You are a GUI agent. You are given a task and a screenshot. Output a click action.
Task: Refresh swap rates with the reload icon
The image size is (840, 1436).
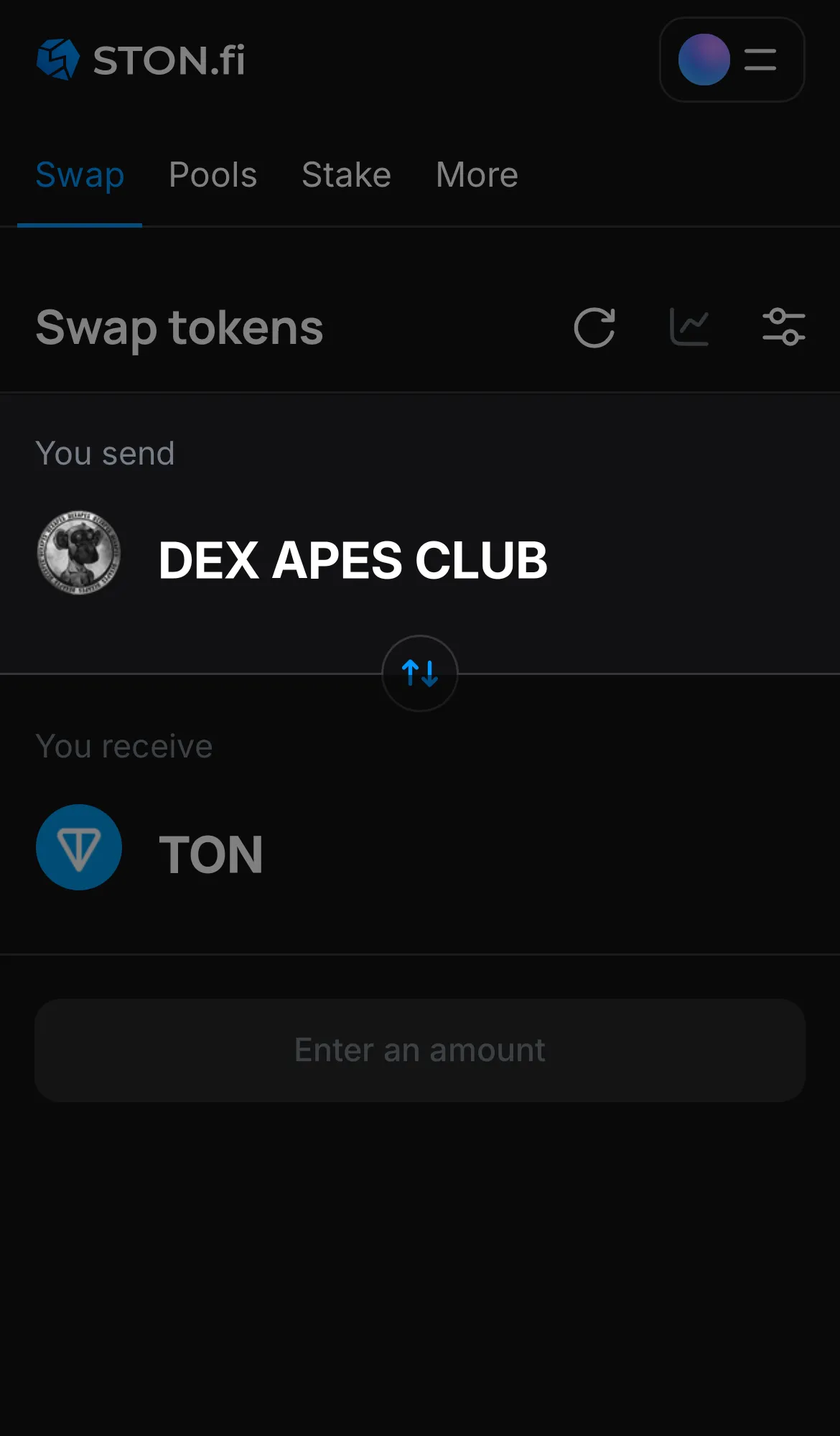click(594, 327)
